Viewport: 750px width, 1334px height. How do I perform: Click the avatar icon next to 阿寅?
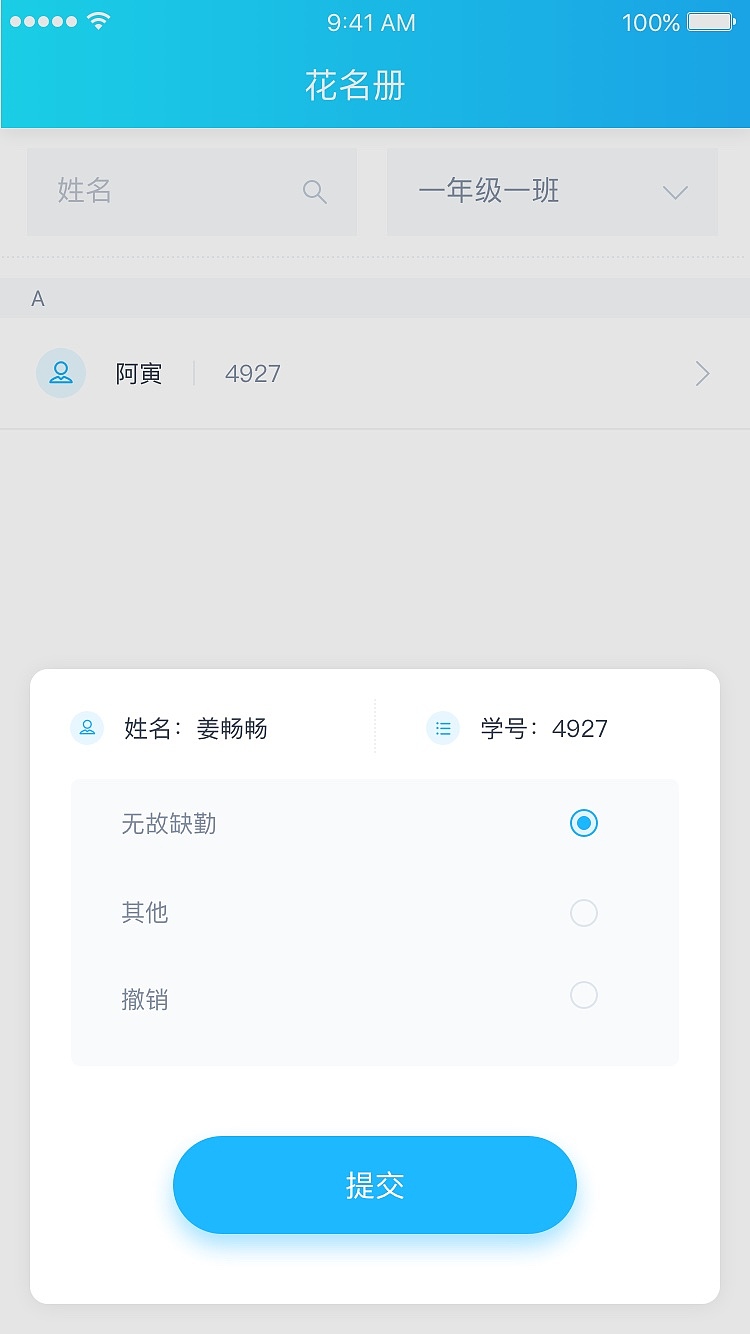(60, 373)
